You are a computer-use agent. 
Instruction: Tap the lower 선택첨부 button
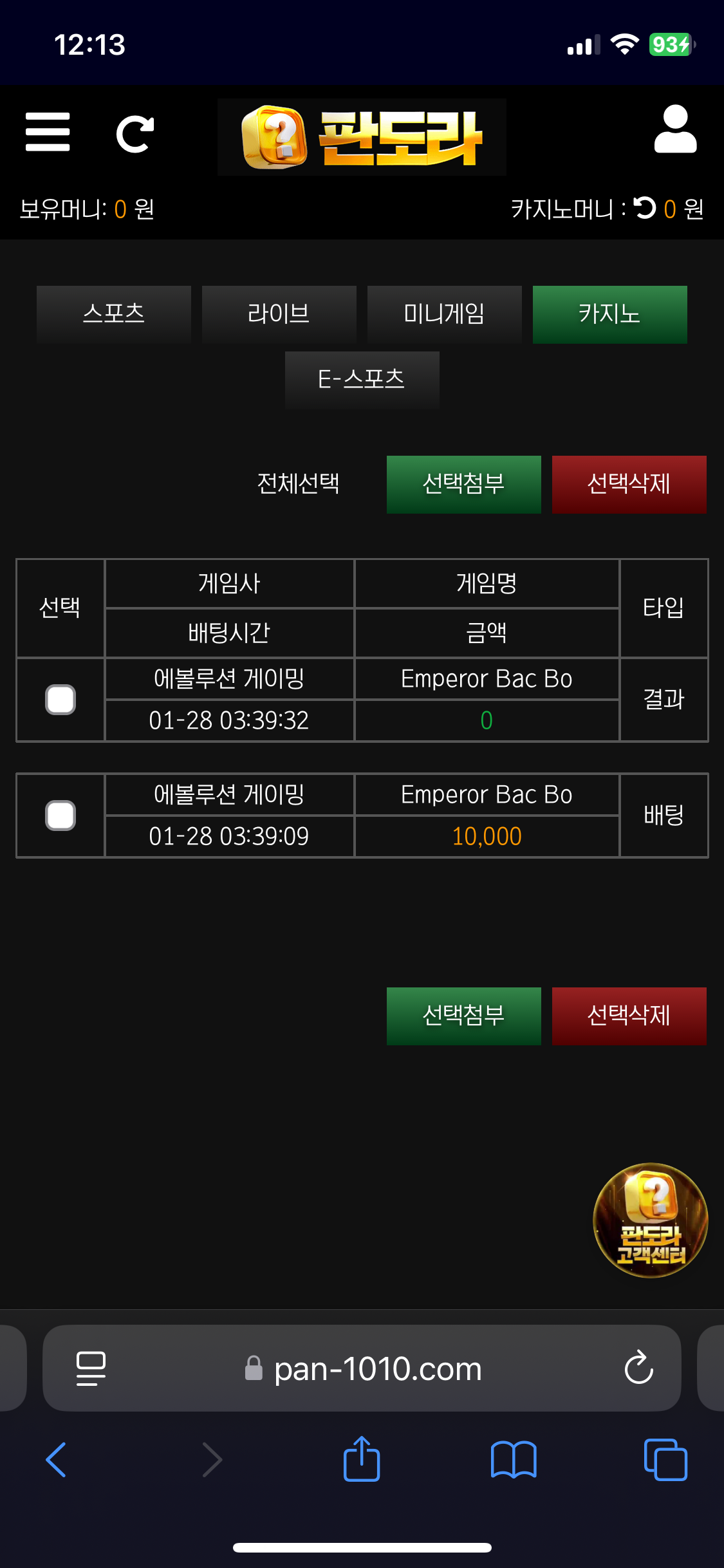[463, 1016]
